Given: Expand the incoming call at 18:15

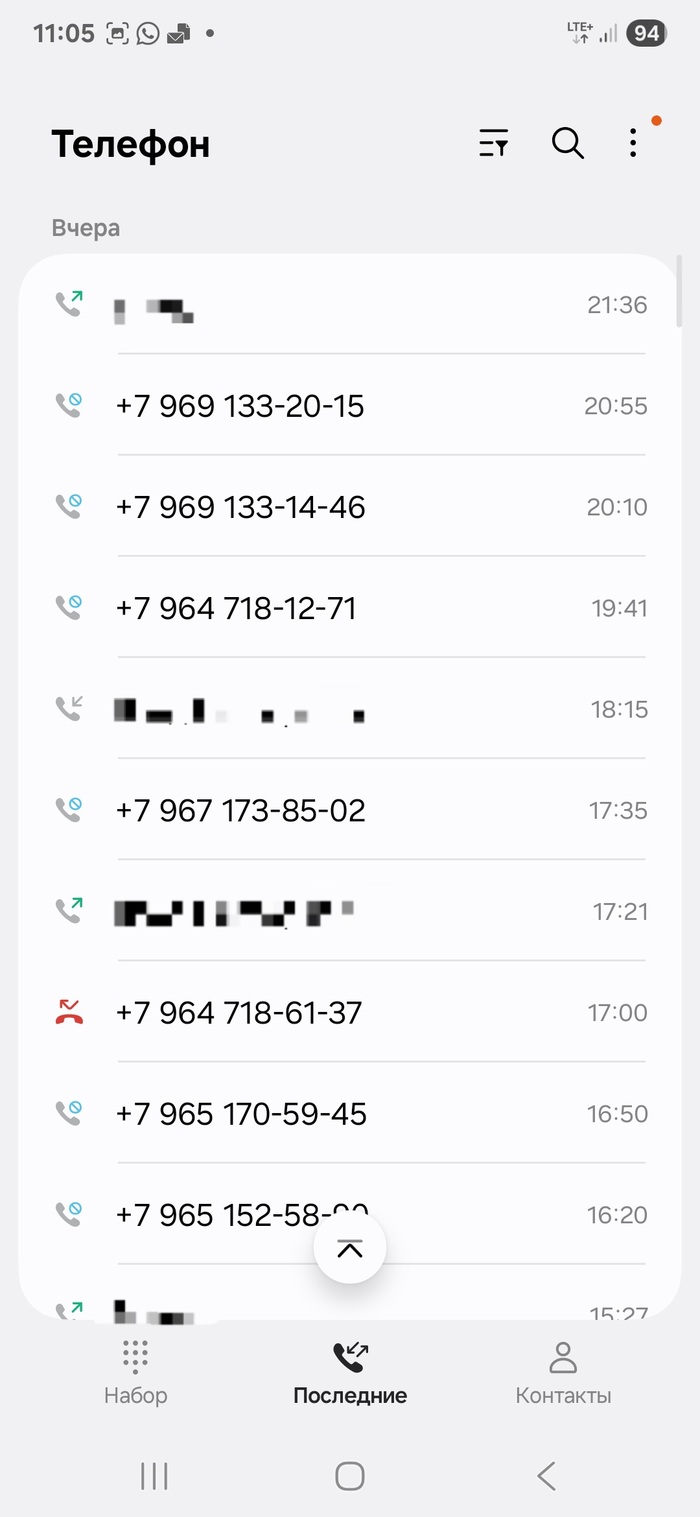Looking at the screenshot, I should pyautogui.click(x=350, y=709).
